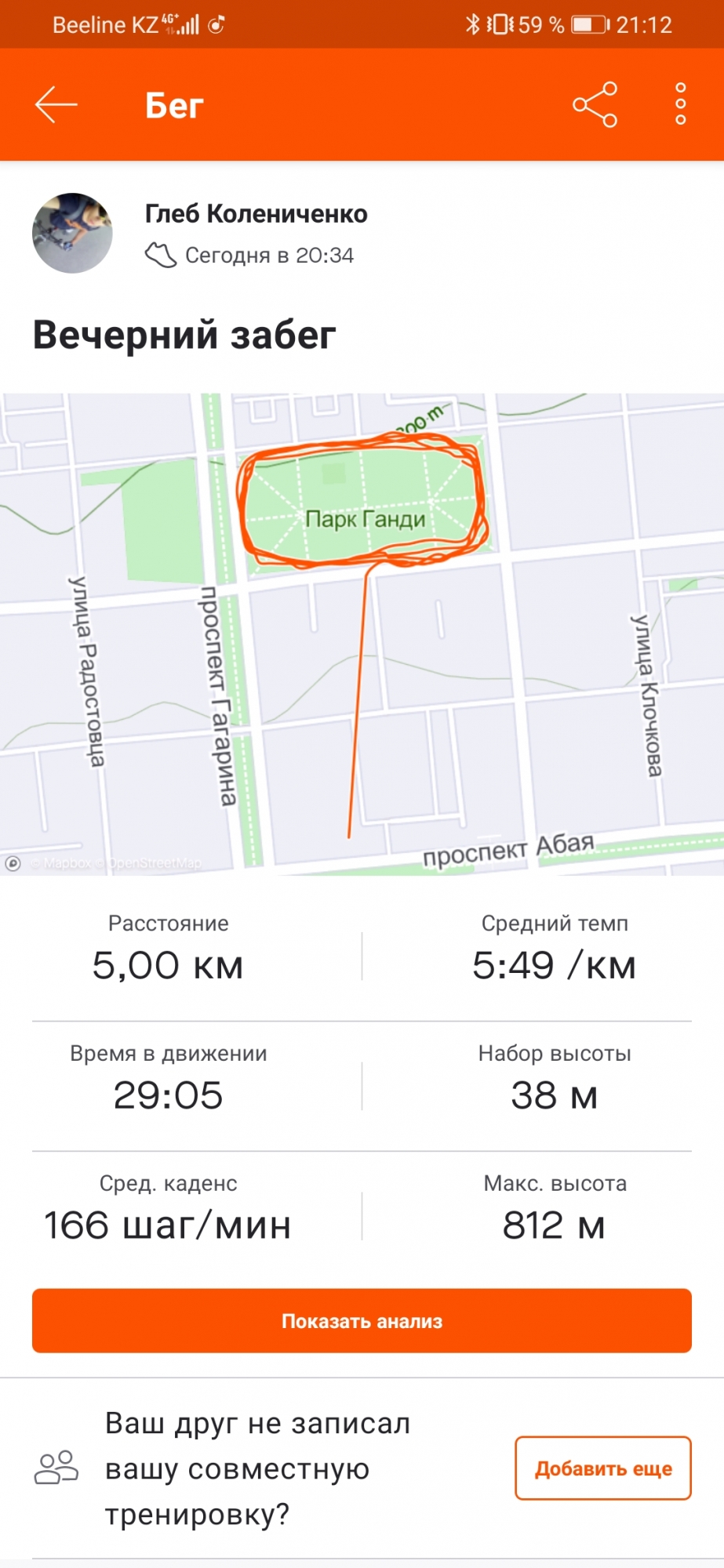Tap Добавить еще to add friends
724x1568 pixels.
[602, 1468]
